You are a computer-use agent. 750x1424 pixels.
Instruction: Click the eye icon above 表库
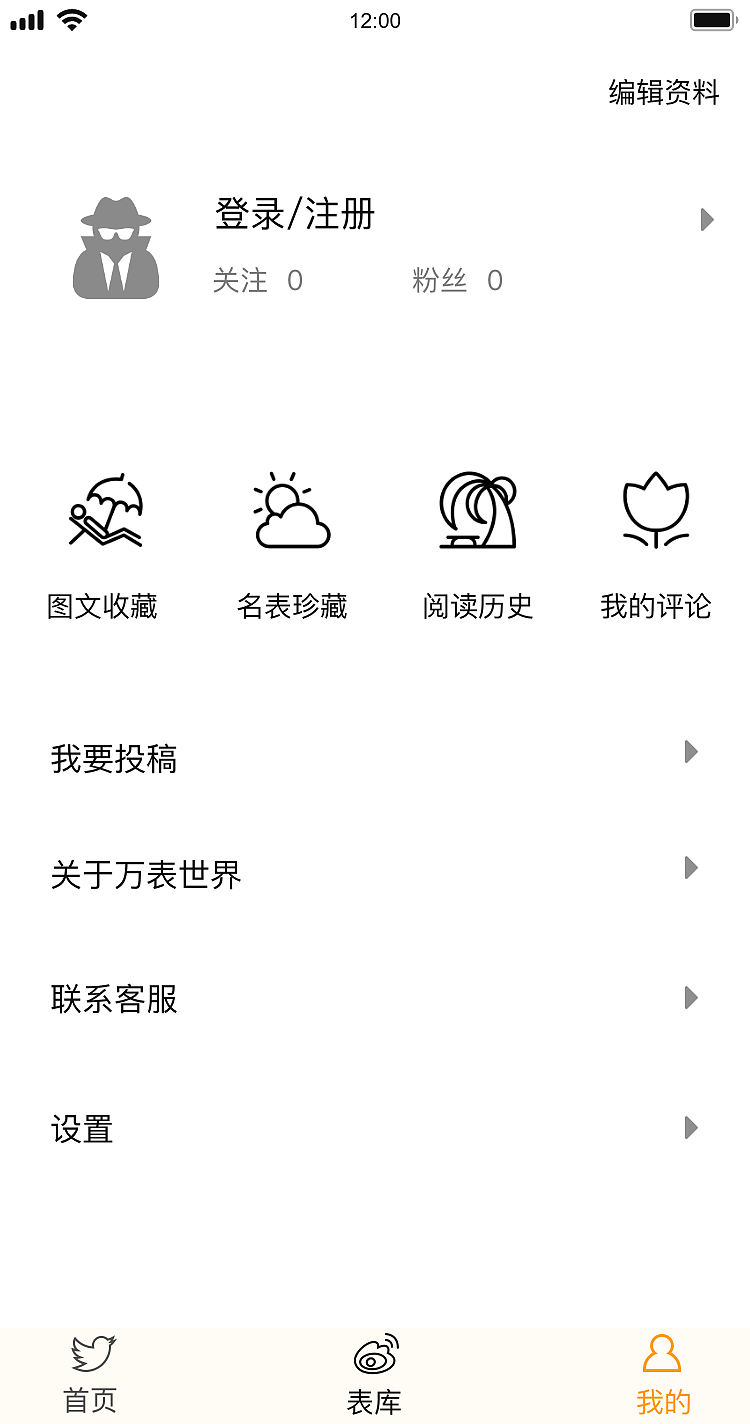pyautogui.click(x=374, y=1355)
